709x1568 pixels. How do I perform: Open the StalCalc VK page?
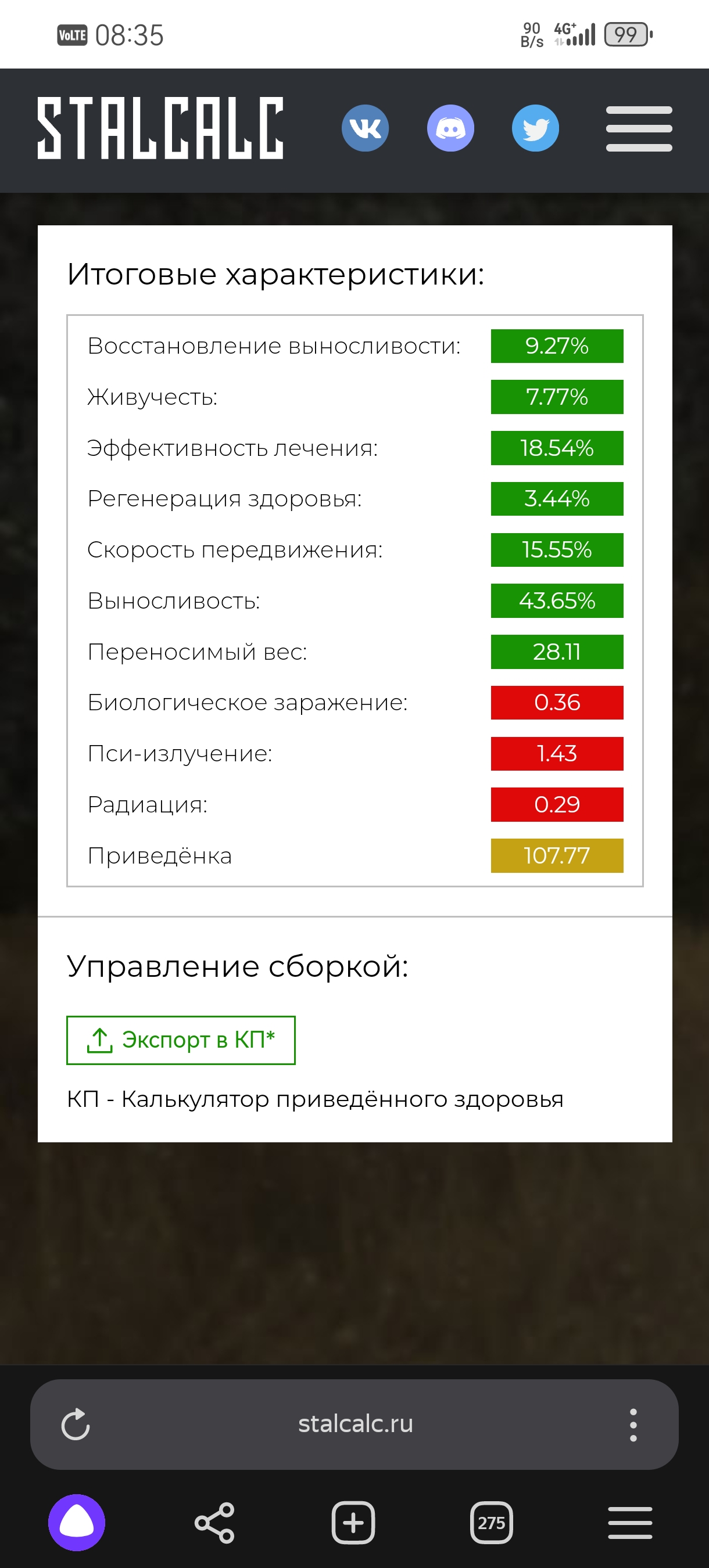(365, 128)
